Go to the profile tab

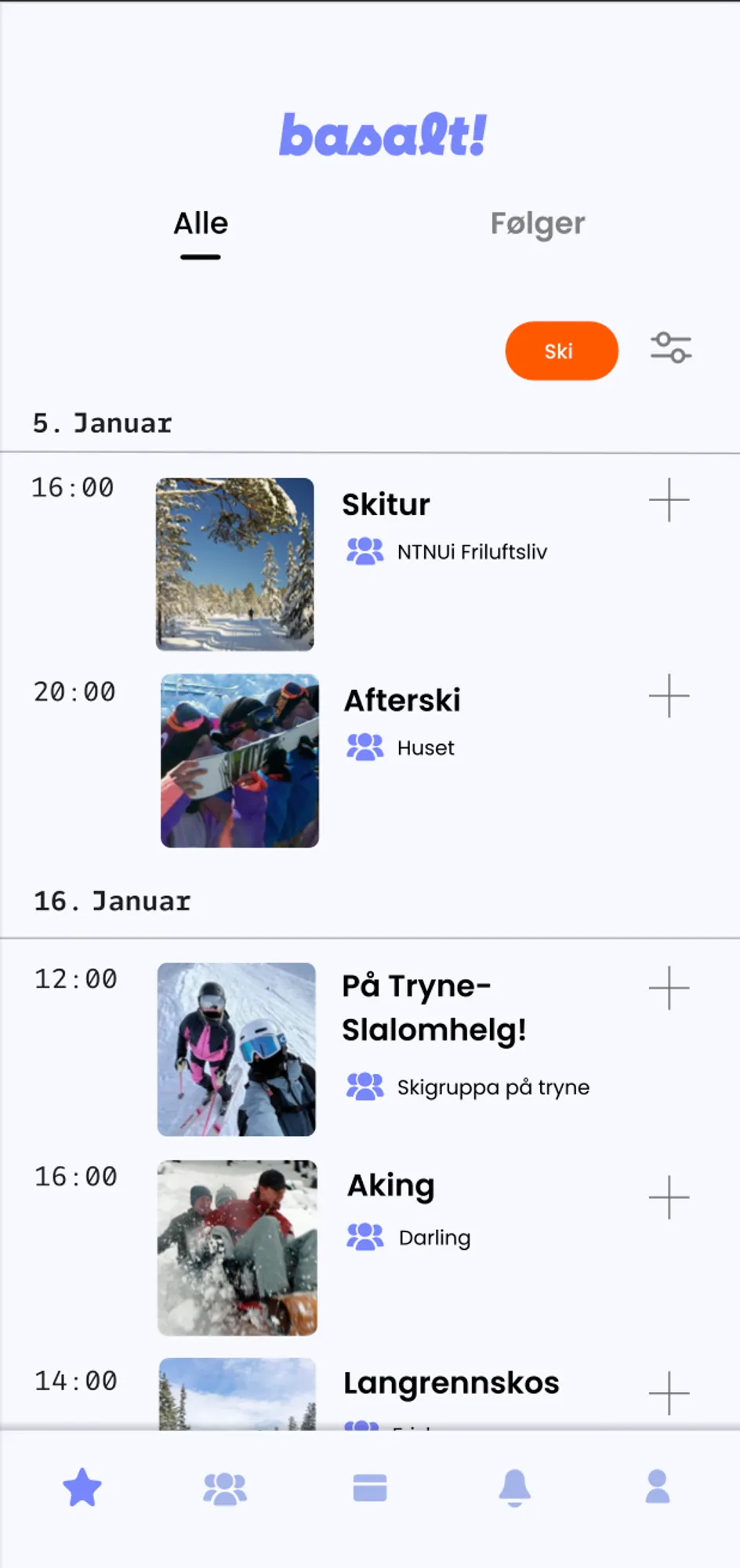(x=658, y=1487)
